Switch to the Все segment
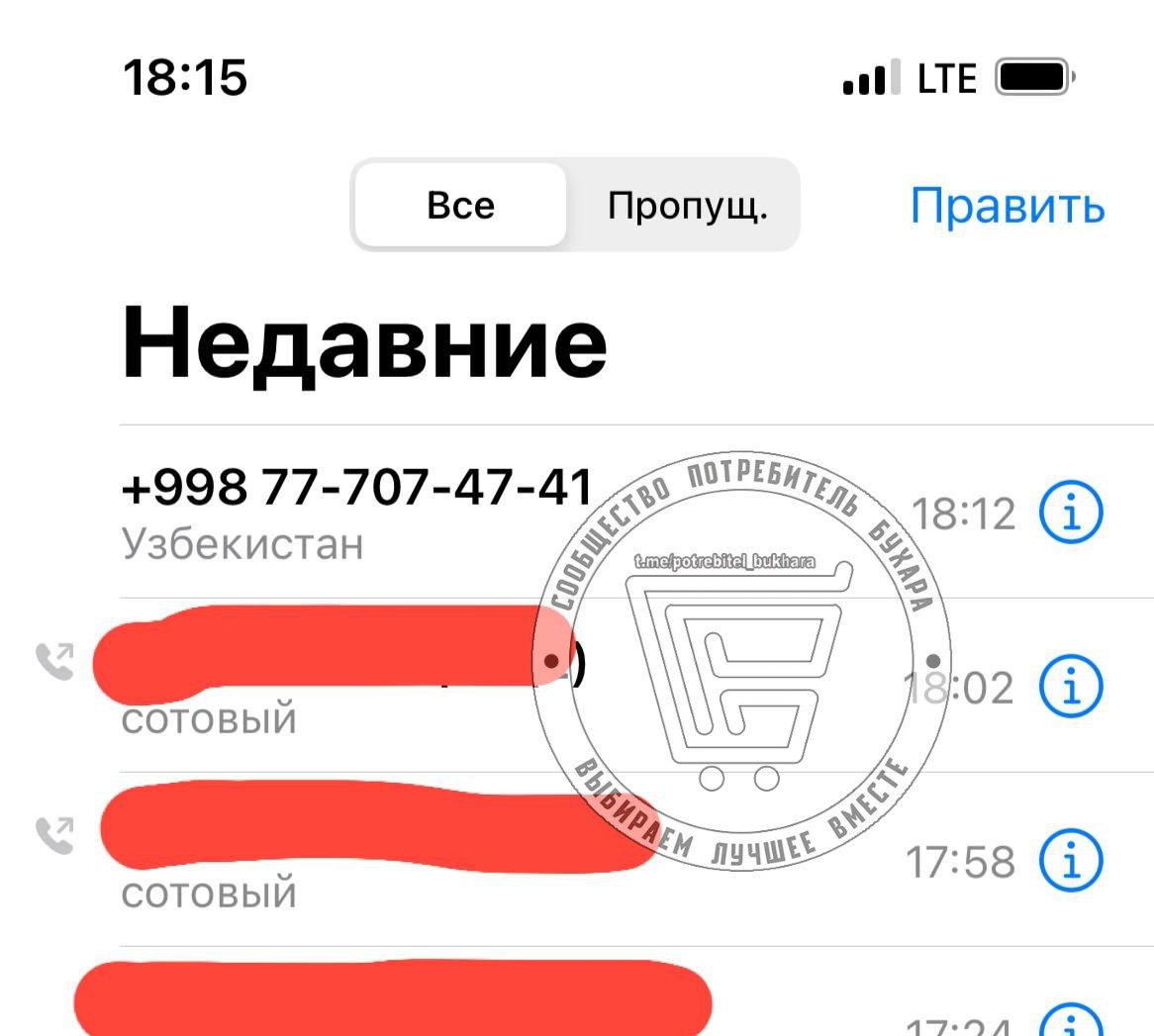Screen dimensions: 1154x1036 tap(460, 206)
